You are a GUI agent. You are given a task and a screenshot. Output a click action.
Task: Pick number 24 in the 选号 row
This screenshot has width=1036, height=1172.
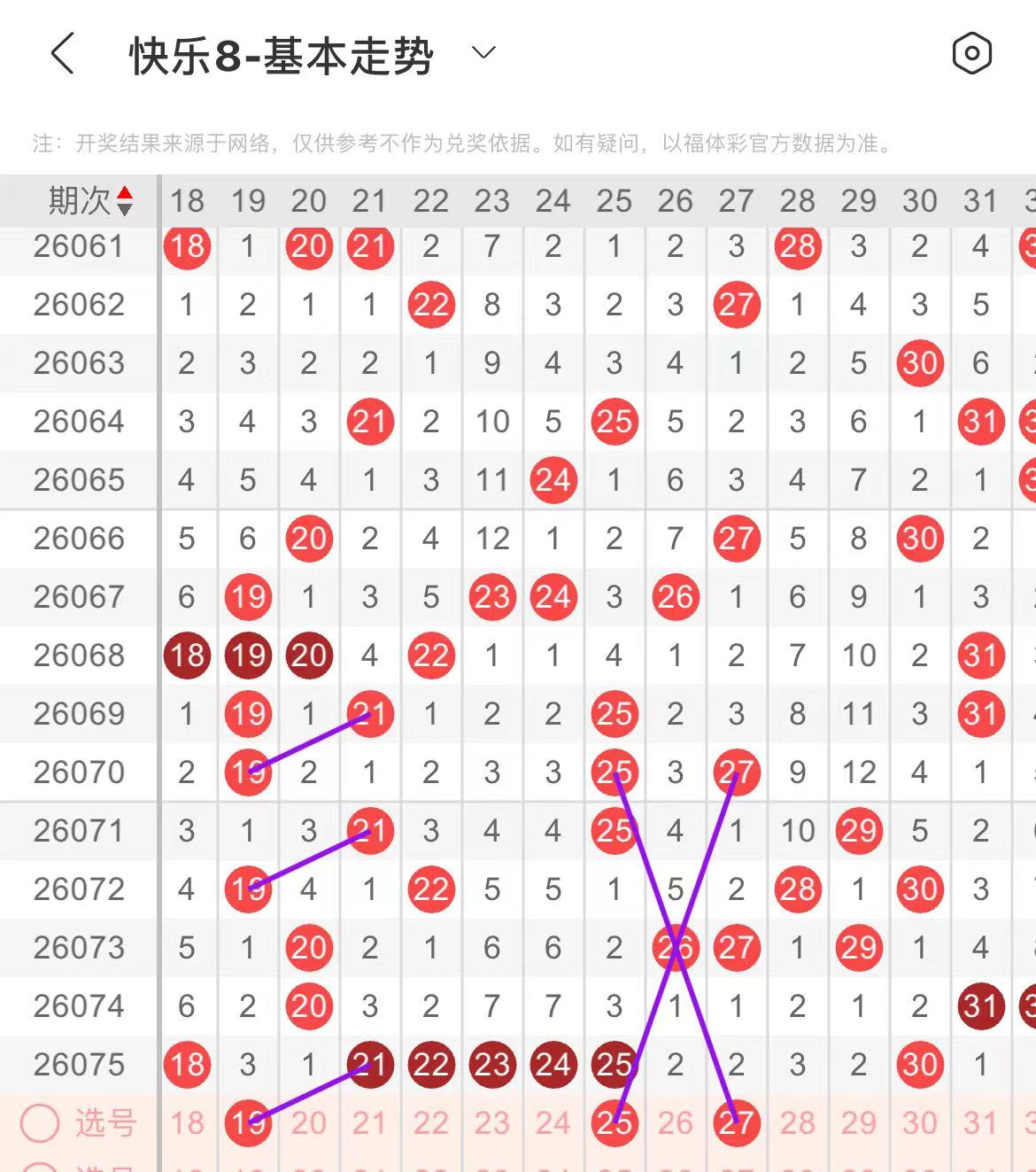553,1123
